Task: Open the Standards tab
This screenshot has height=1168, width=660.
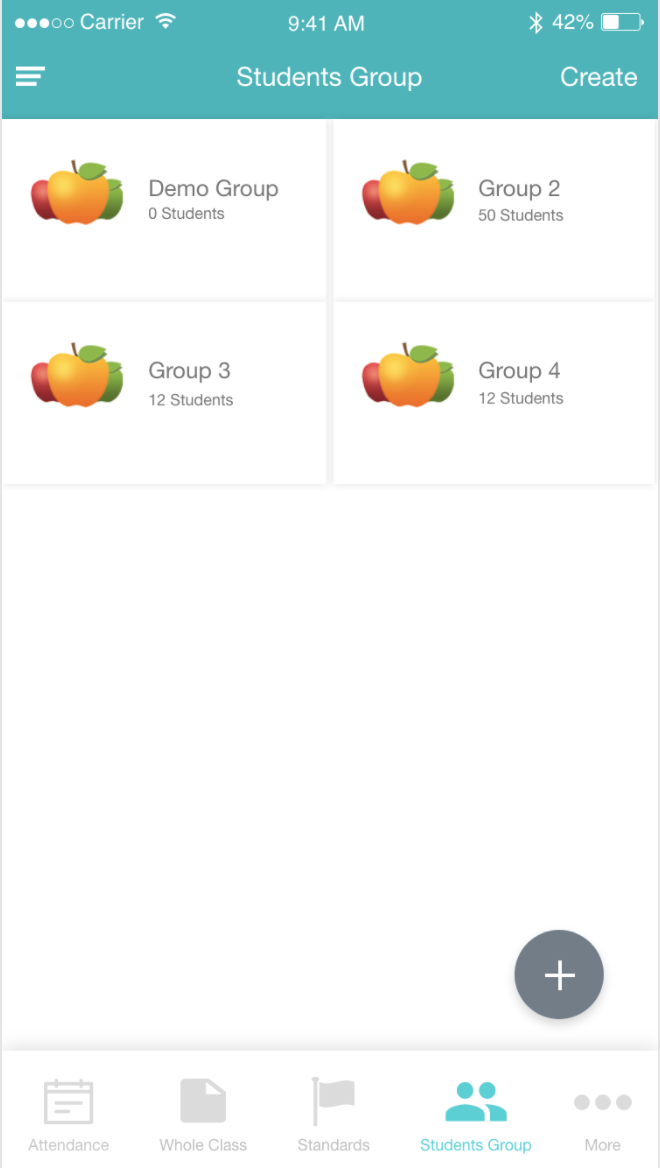Action: [x=333, y=1114]
